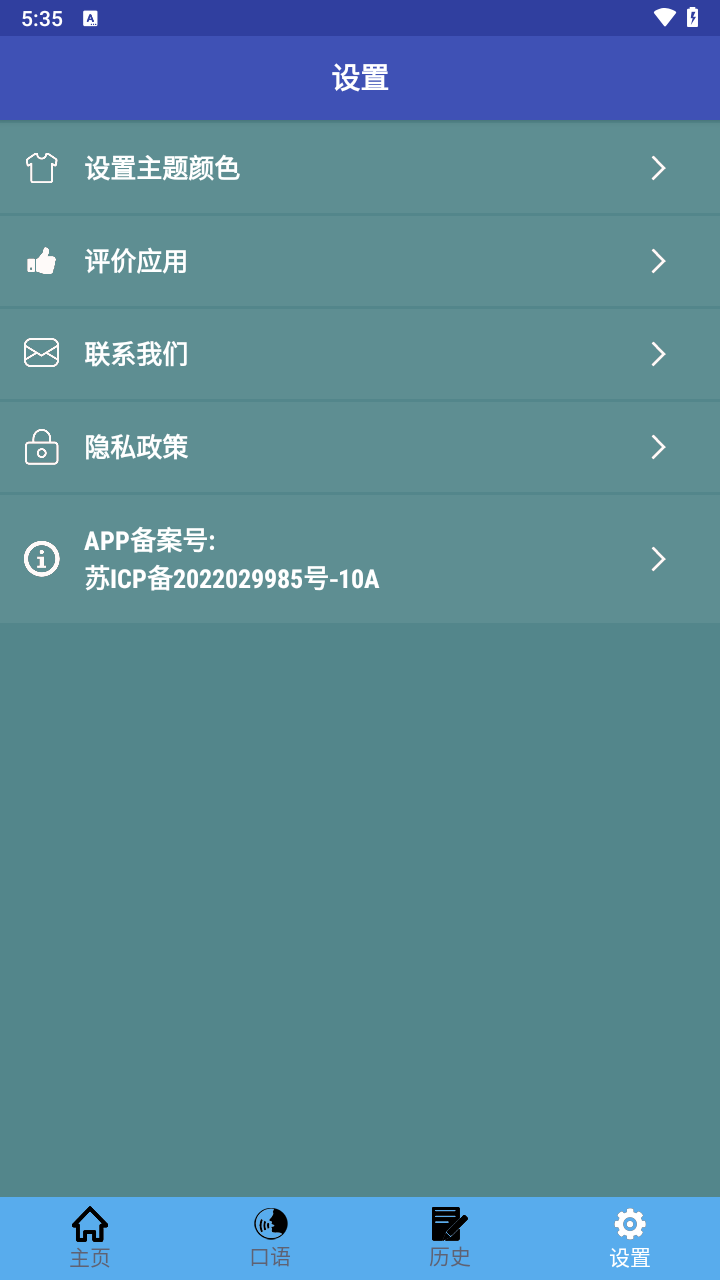720x1280 pixels.
Task: Tap the 设置 settings tab
Action: click(x=630, y=1238)
